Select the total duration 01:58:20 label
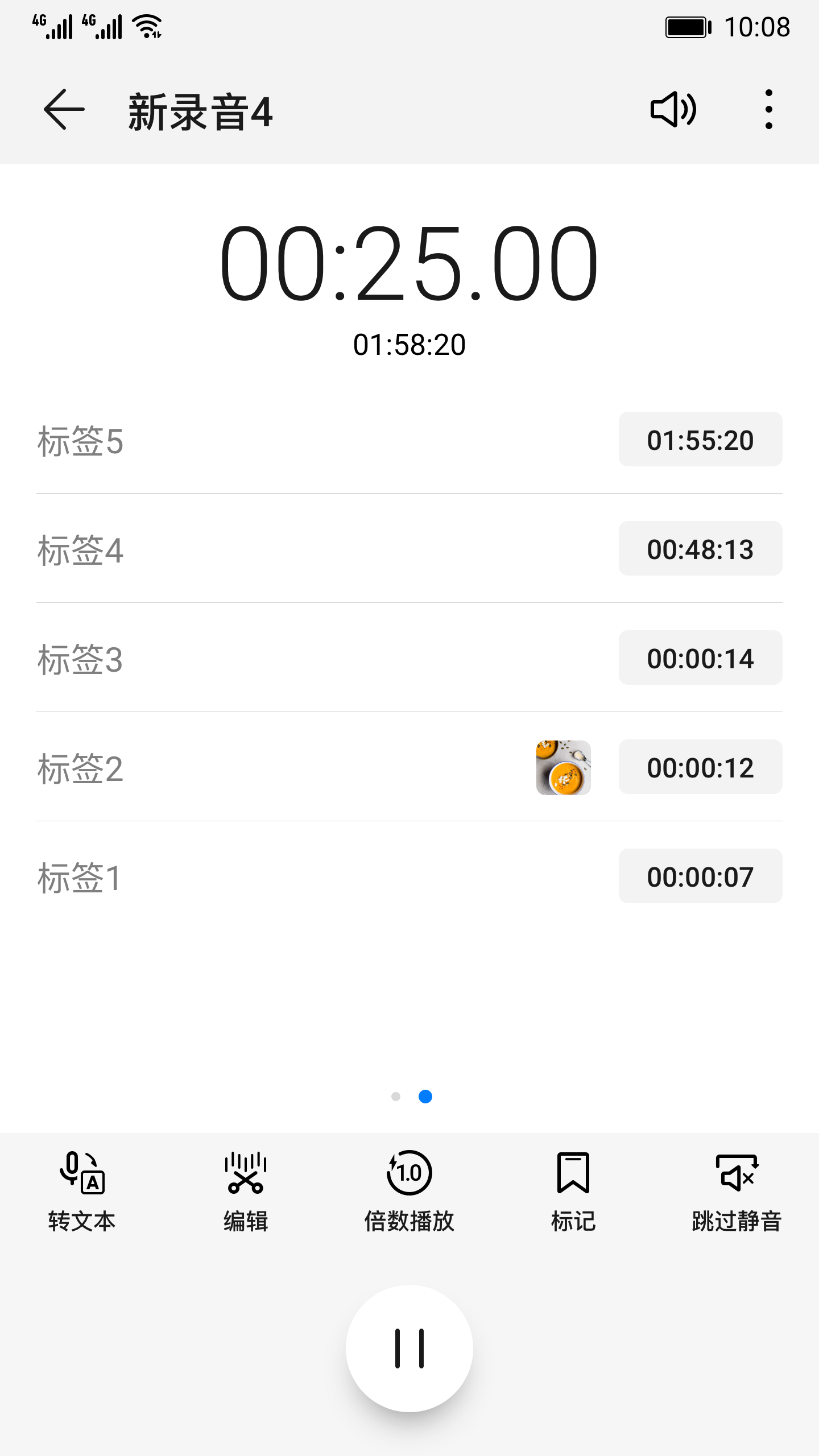819x1456 pixels. pyautogui.click(x=408, y=344)
